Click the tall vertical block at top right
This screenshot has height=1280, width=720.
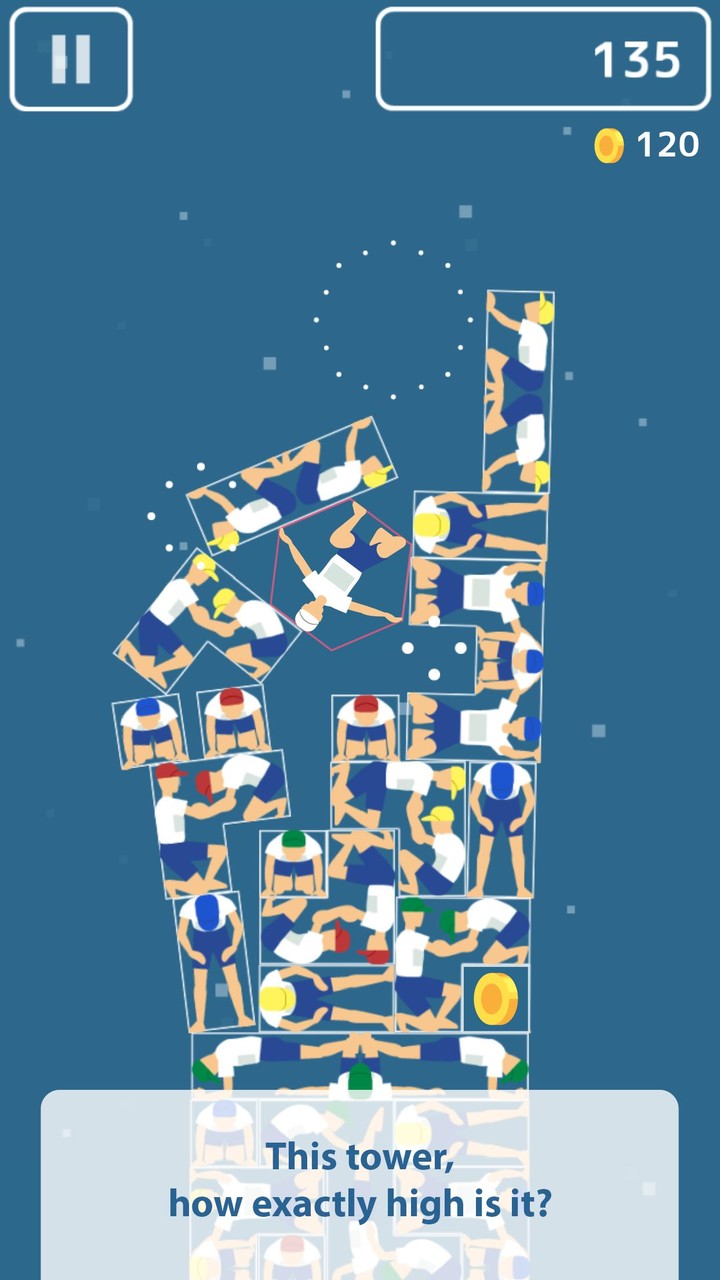coord(520,390)
